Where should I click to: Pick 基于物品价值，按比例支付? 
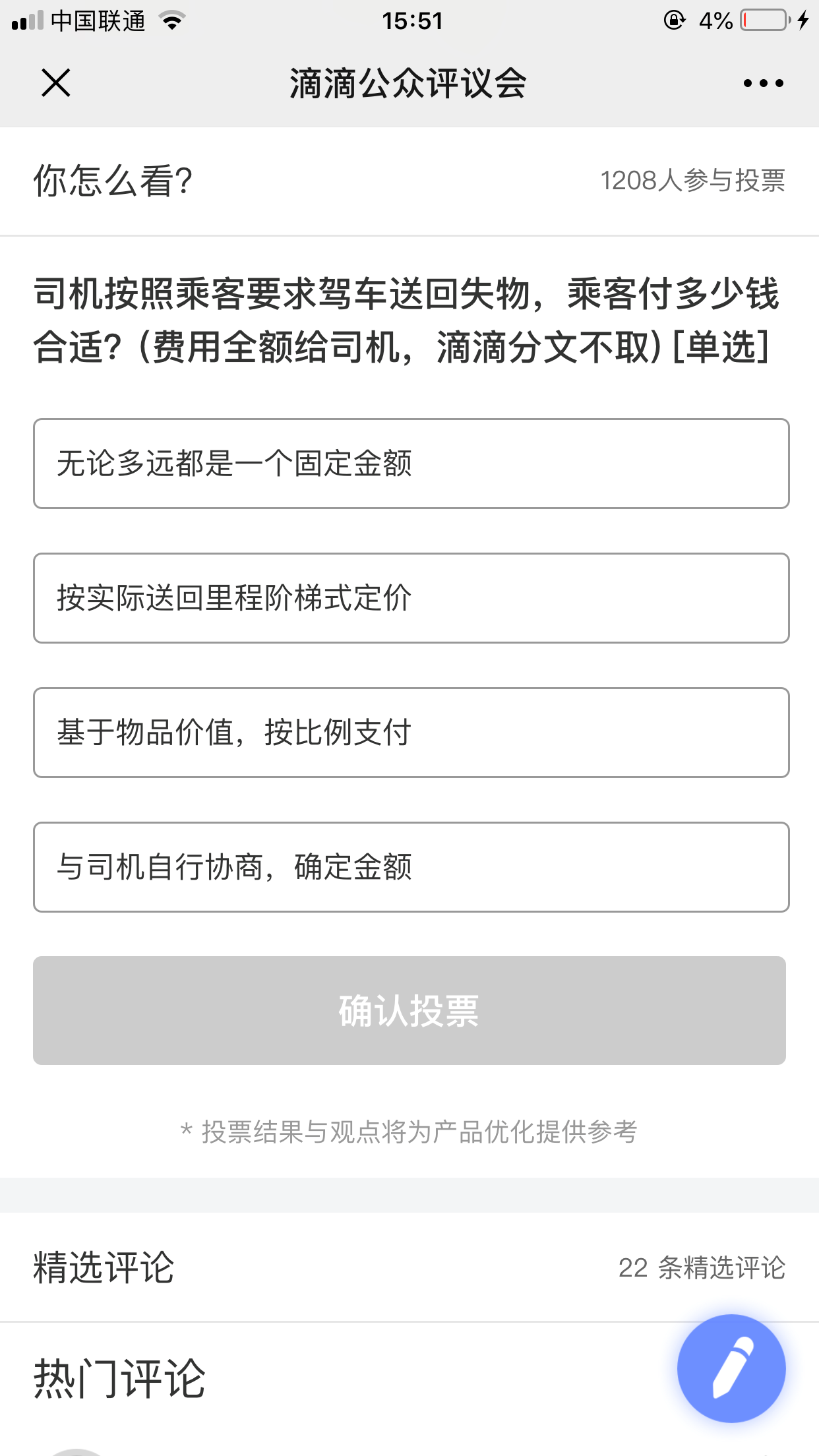click(411, 733)
